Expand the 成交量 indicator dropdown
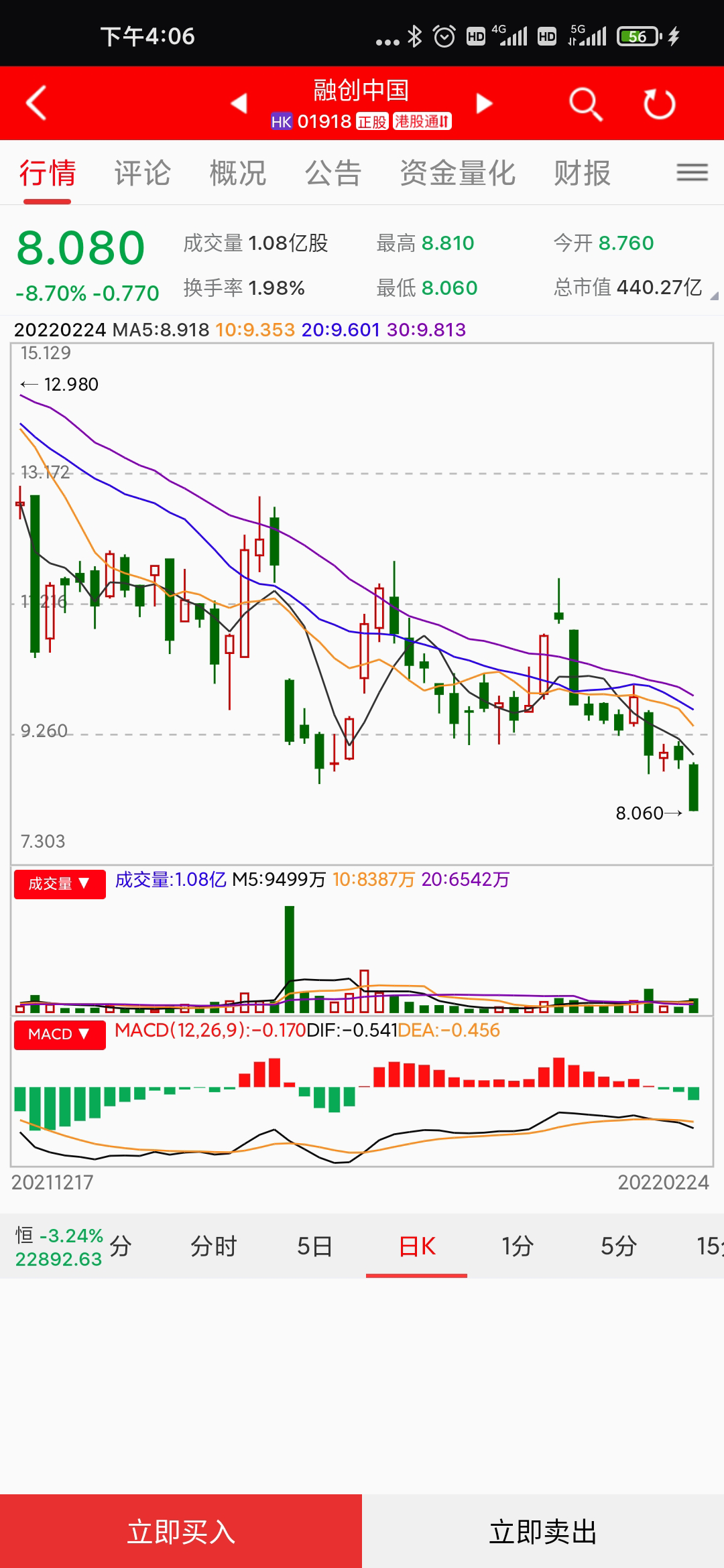 pyautogui.click(x=60, y=884)
